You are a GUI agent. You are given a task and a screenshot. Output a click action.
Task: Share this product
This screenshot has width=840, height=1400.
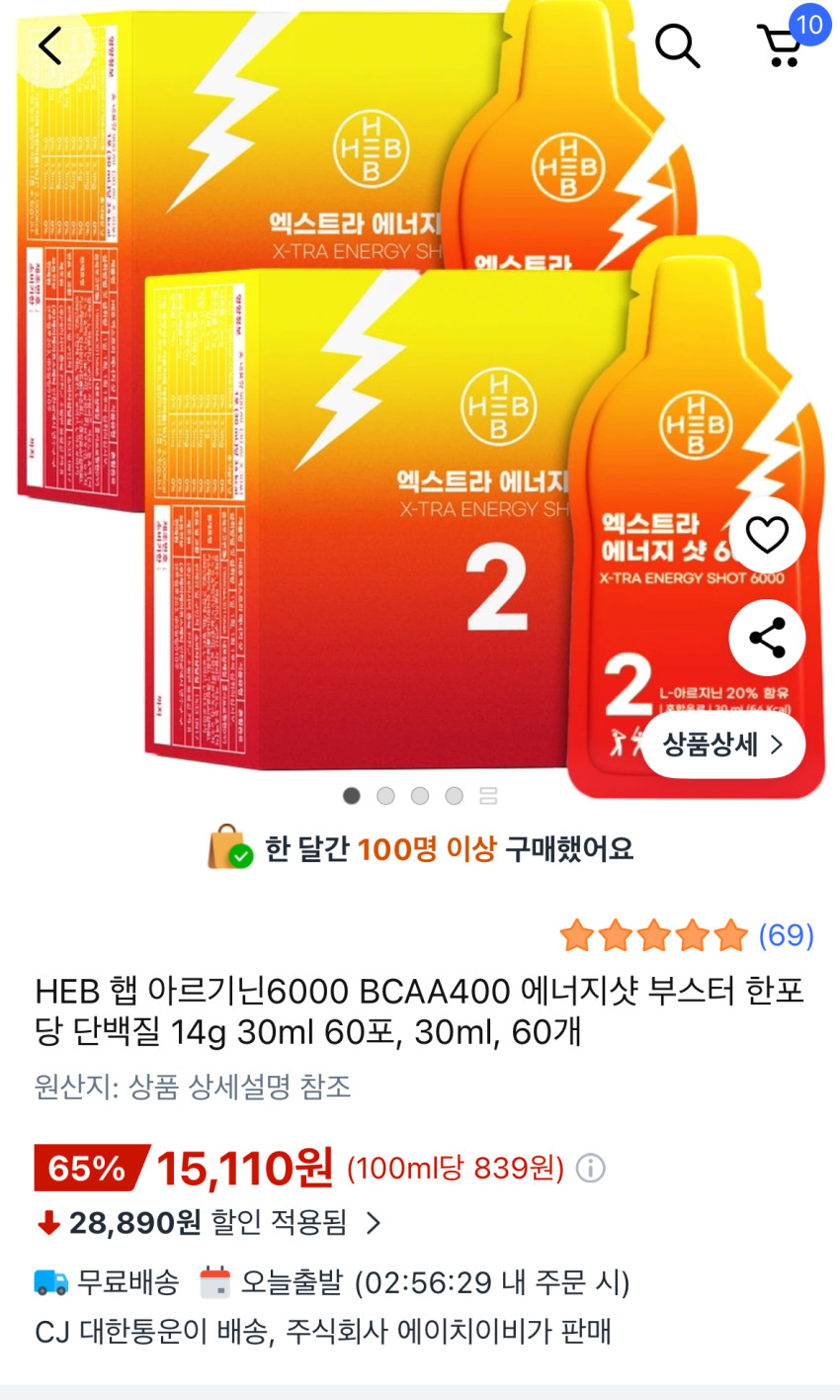coord(767,638)
